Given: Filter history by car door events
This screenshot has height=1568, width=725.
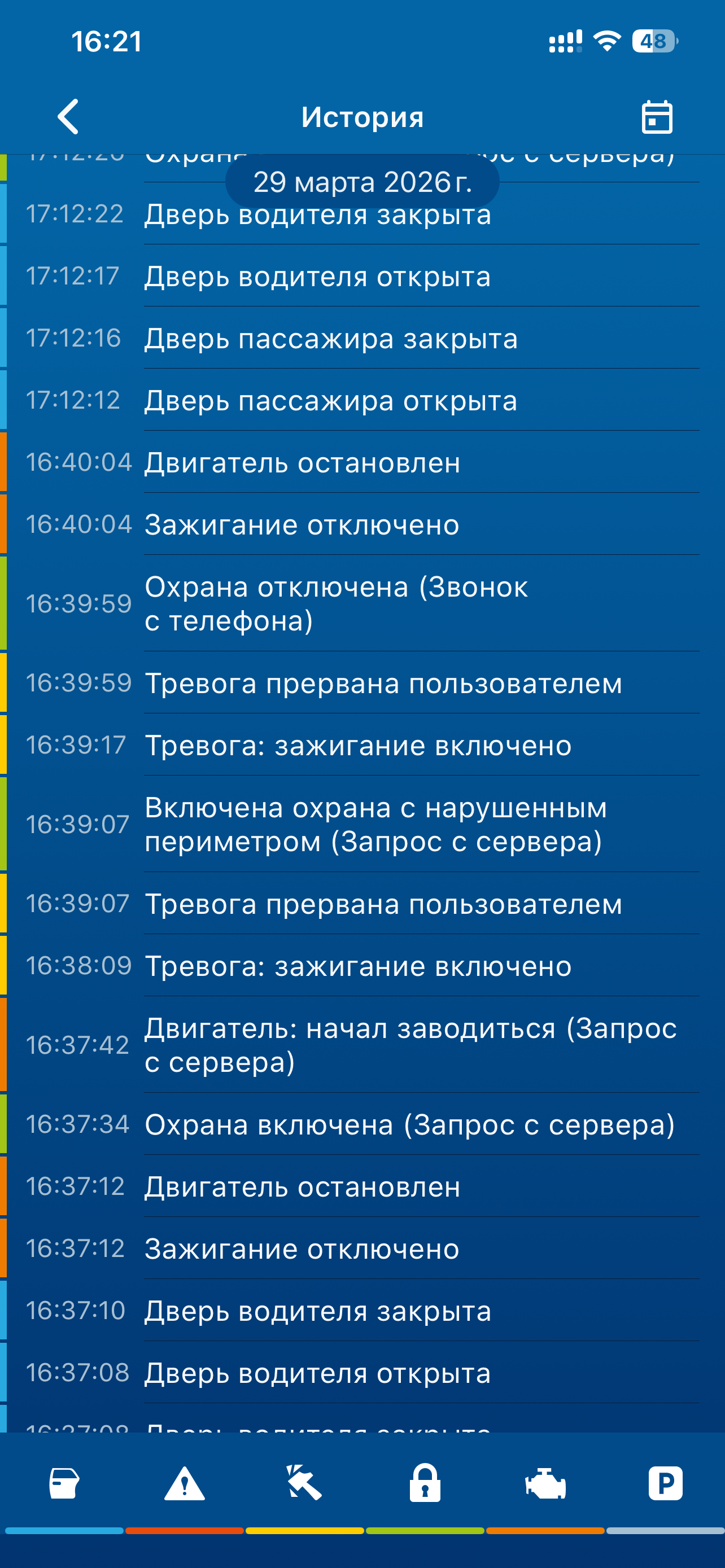Looking at the screenshot, I should [64, 1483].
